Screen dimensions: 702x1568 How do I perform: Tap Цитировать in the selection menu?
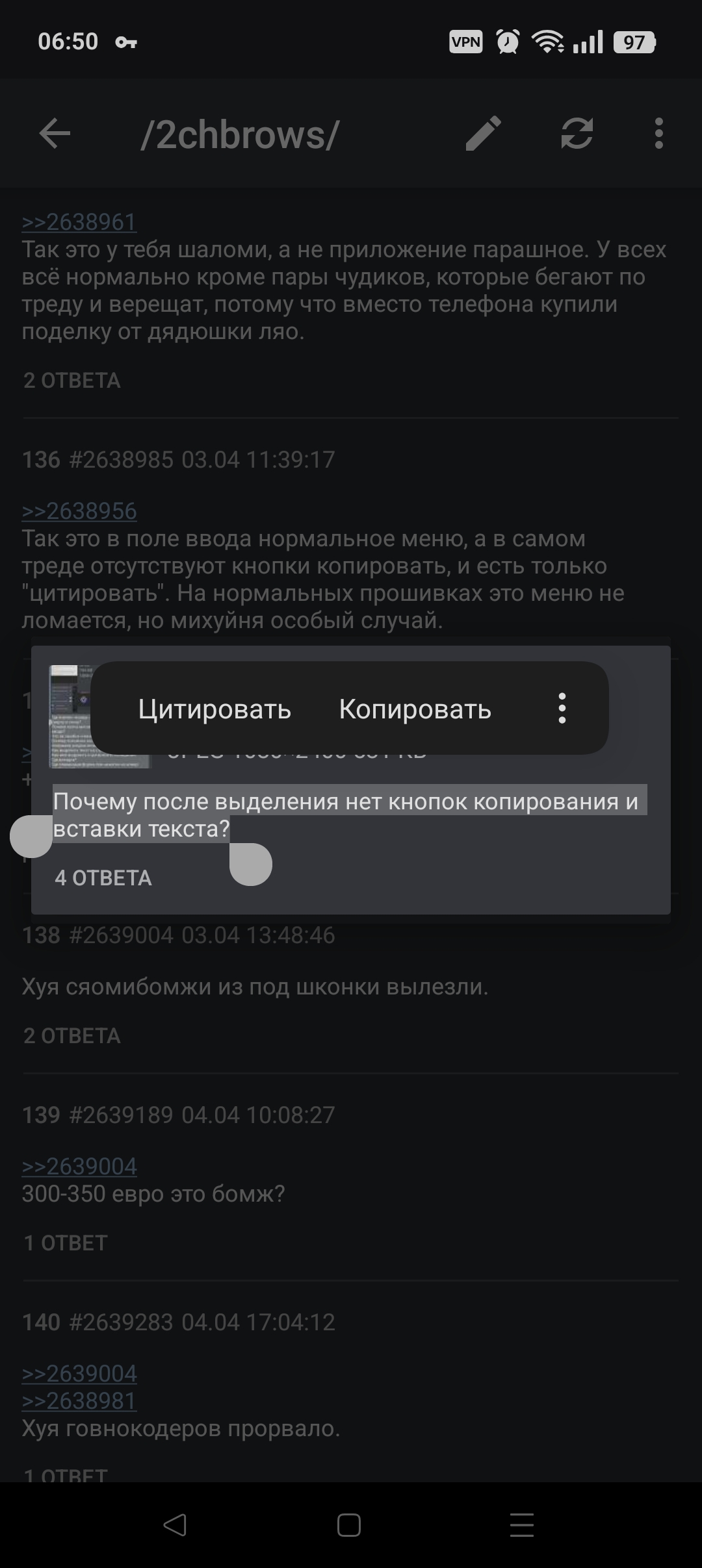[x=214, y=709]
